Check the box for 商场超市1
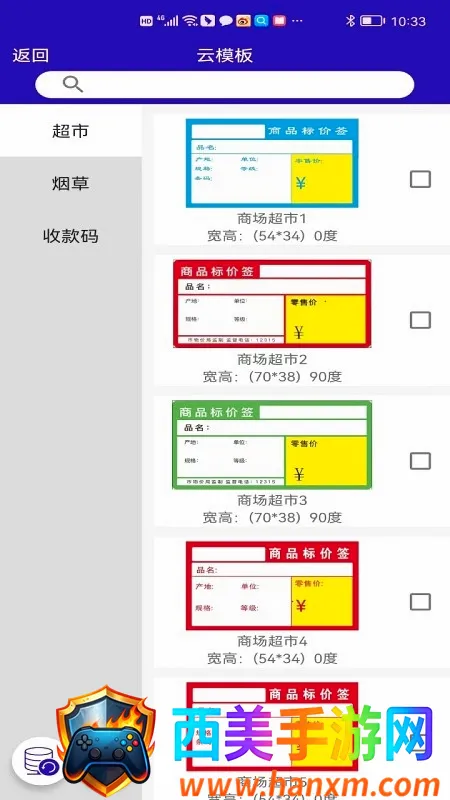Viewport: 450px width, 800px height. pyautogui.click(x=420, y=179)
